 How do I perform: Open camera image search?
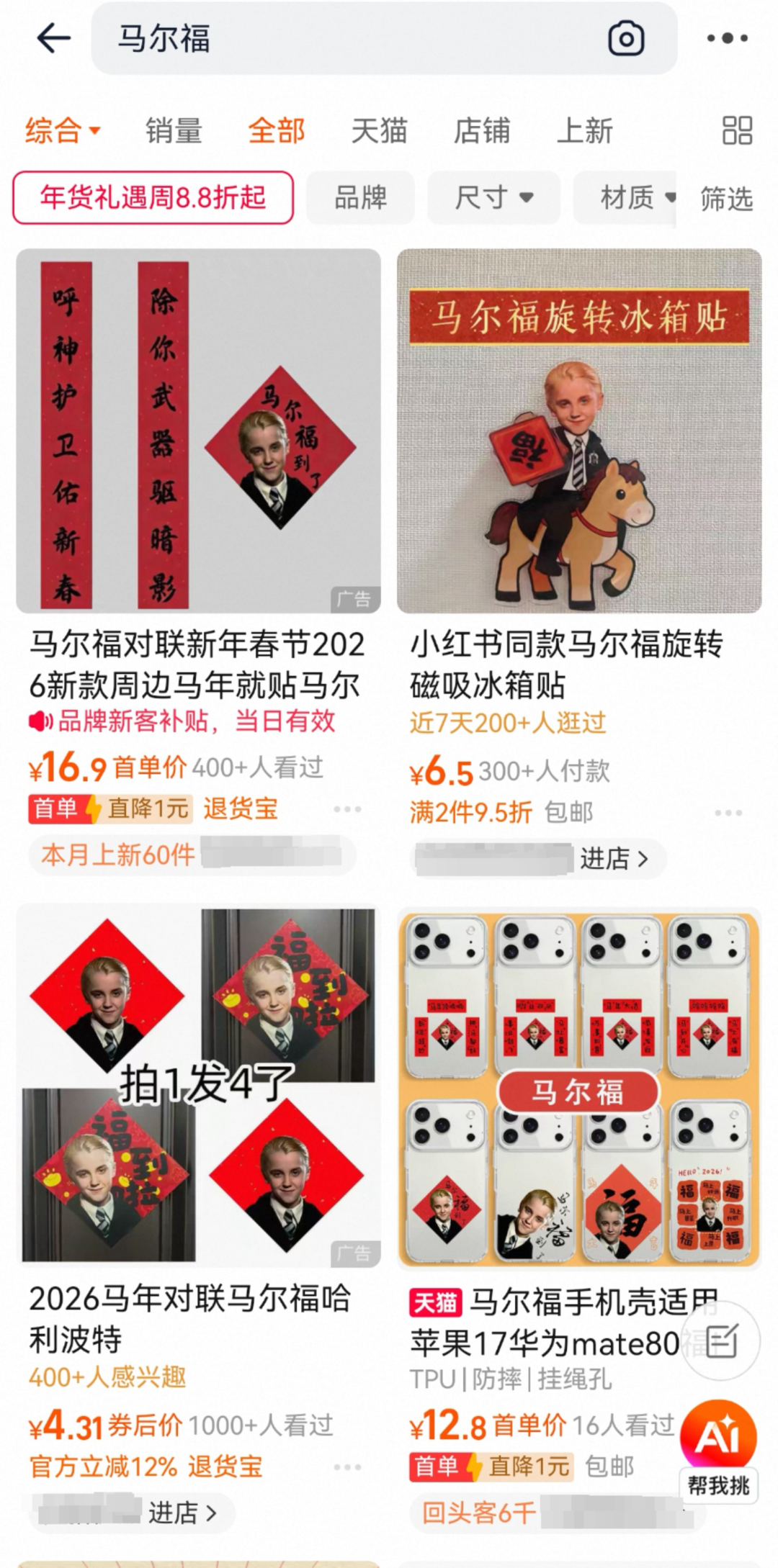(x=626, y=39)
